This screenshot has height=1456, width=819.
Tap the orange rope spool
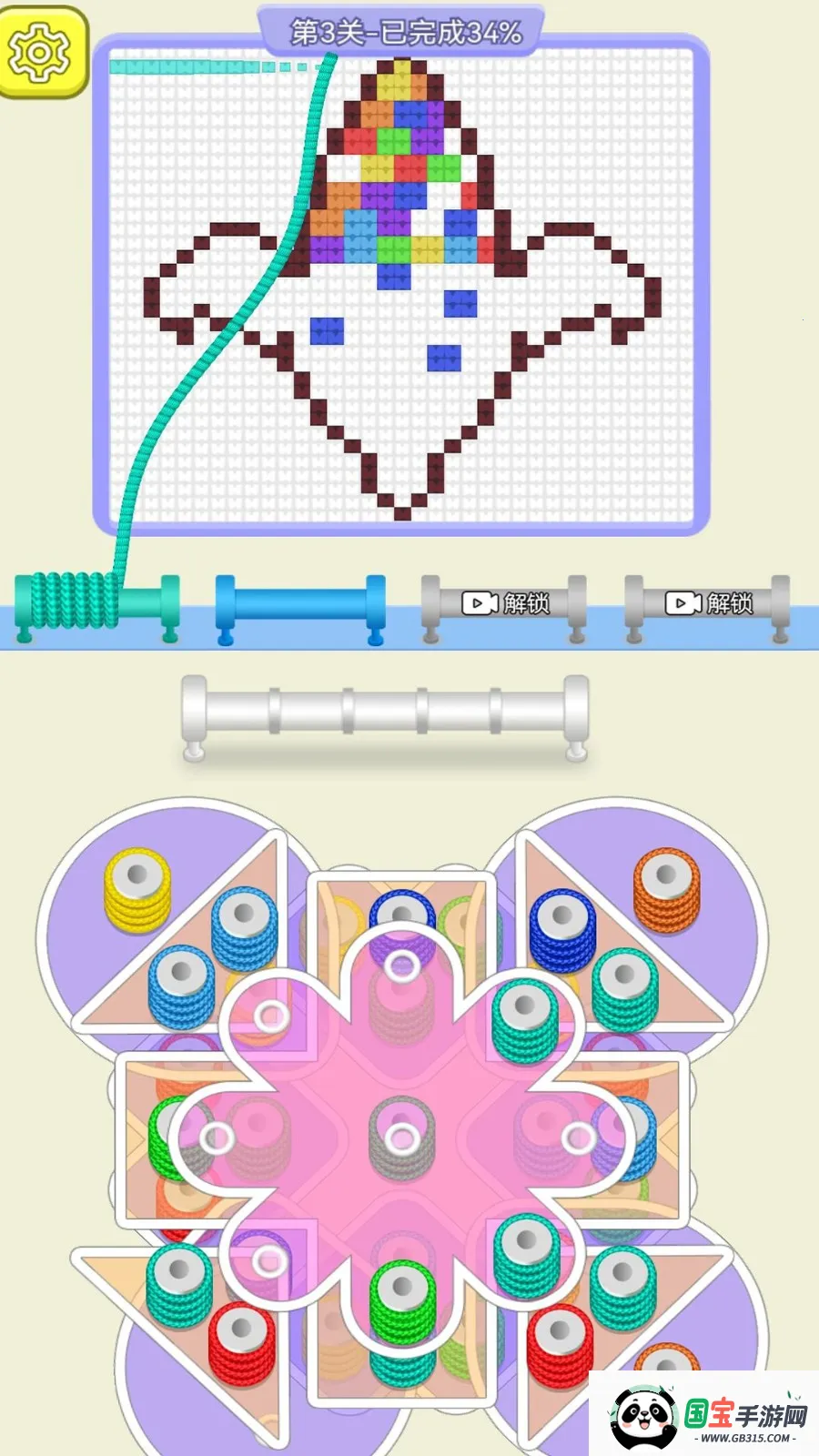pos(666,890)
